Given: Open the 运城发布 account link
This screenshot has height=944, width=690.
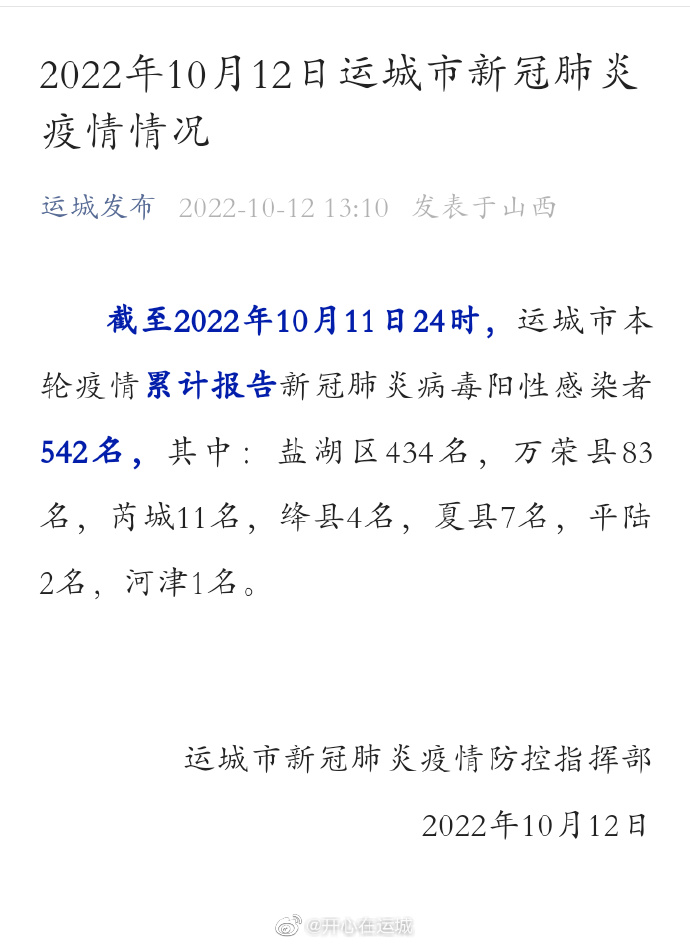Looking at the screenshot, I should 98,207.
